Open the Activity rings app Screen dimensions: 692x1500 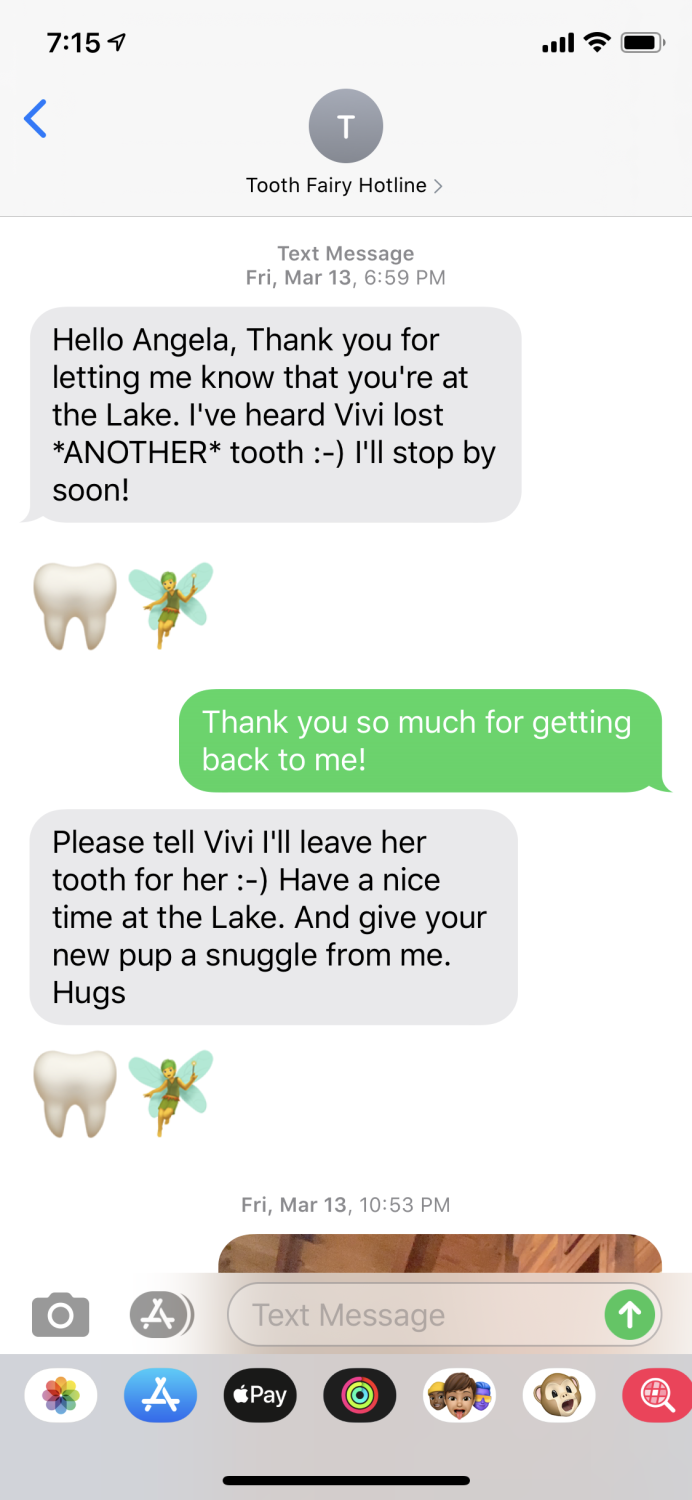pos(360,1395)
